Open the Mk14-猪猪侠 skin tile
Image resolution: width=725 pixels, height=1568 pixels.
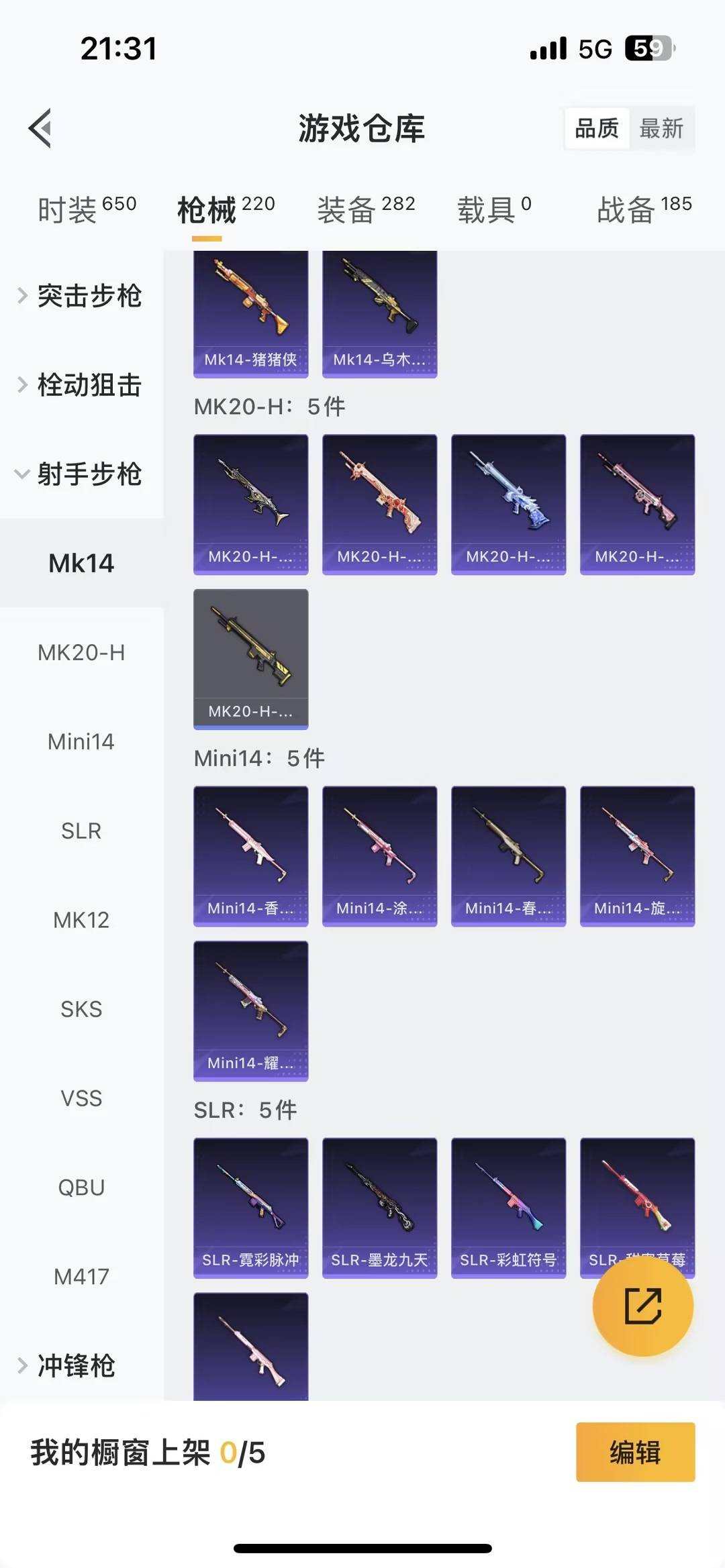(250, 313)
